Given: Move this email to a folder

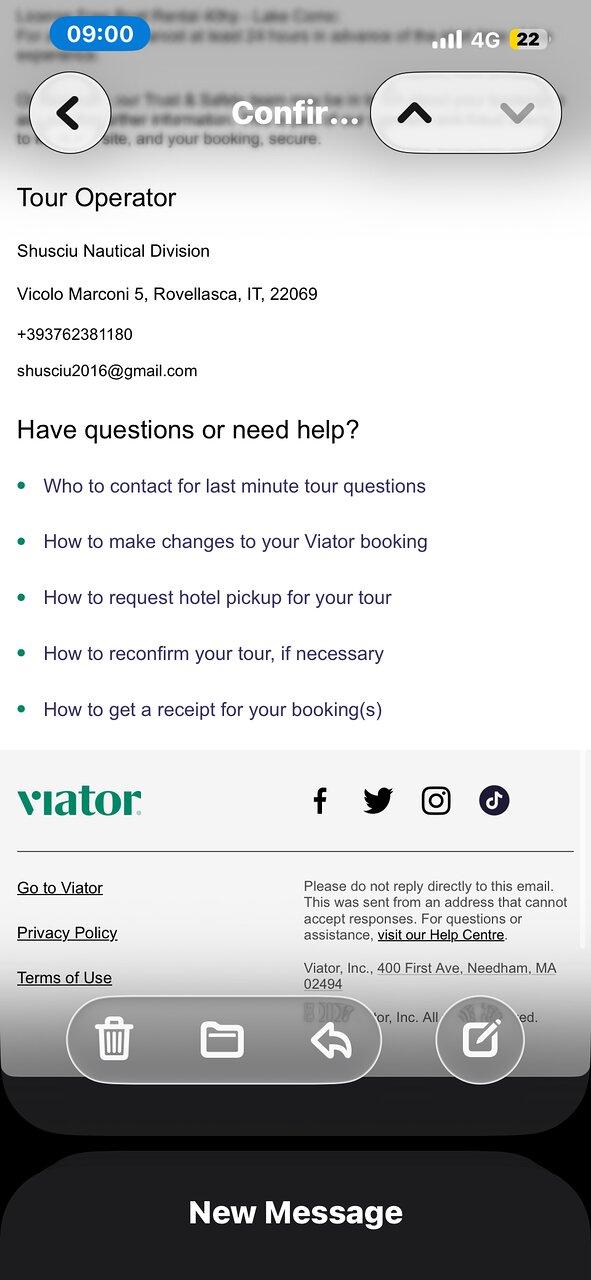Looking at the screenshot, I should click(222, 1040).
